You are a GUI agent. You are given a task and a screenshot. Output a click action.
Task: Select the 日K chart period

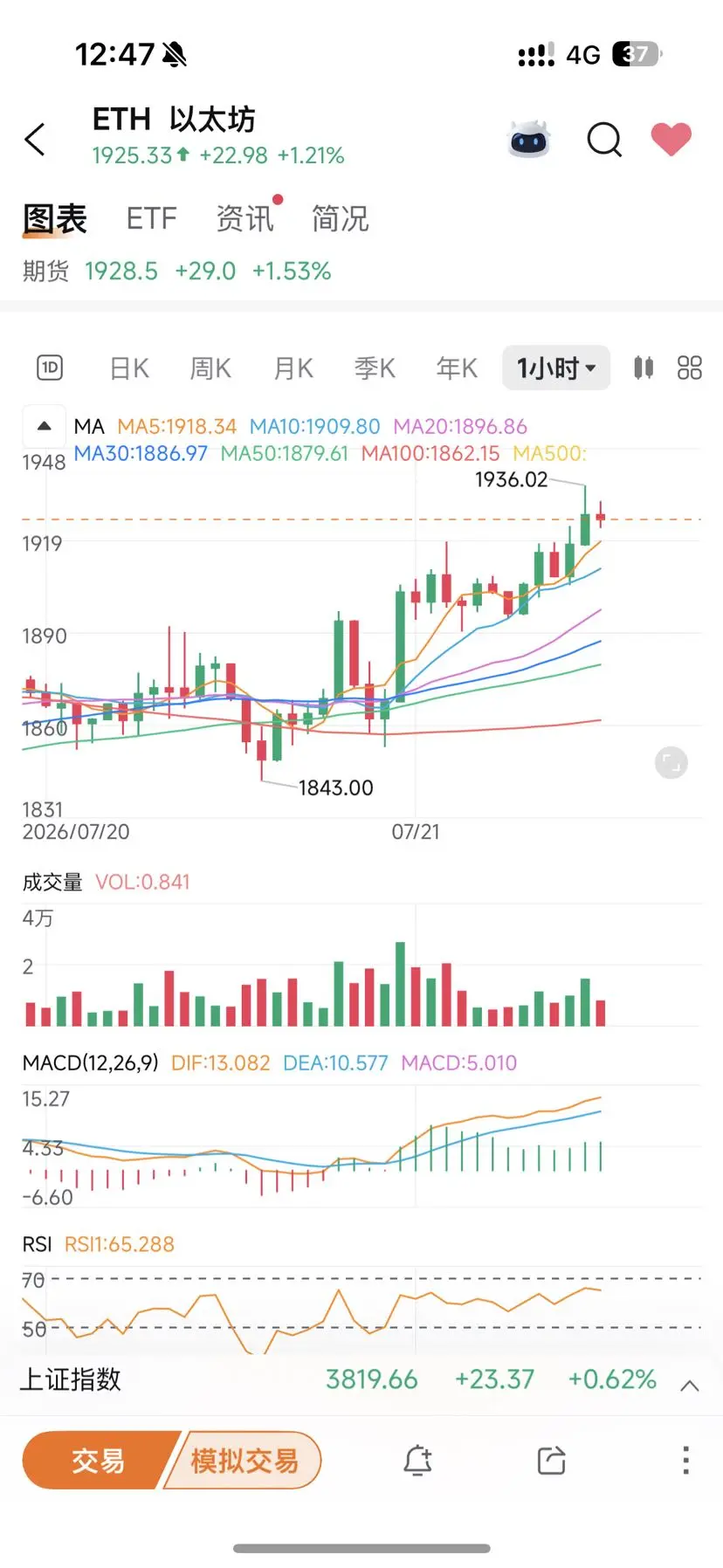[x=129, y=368]
